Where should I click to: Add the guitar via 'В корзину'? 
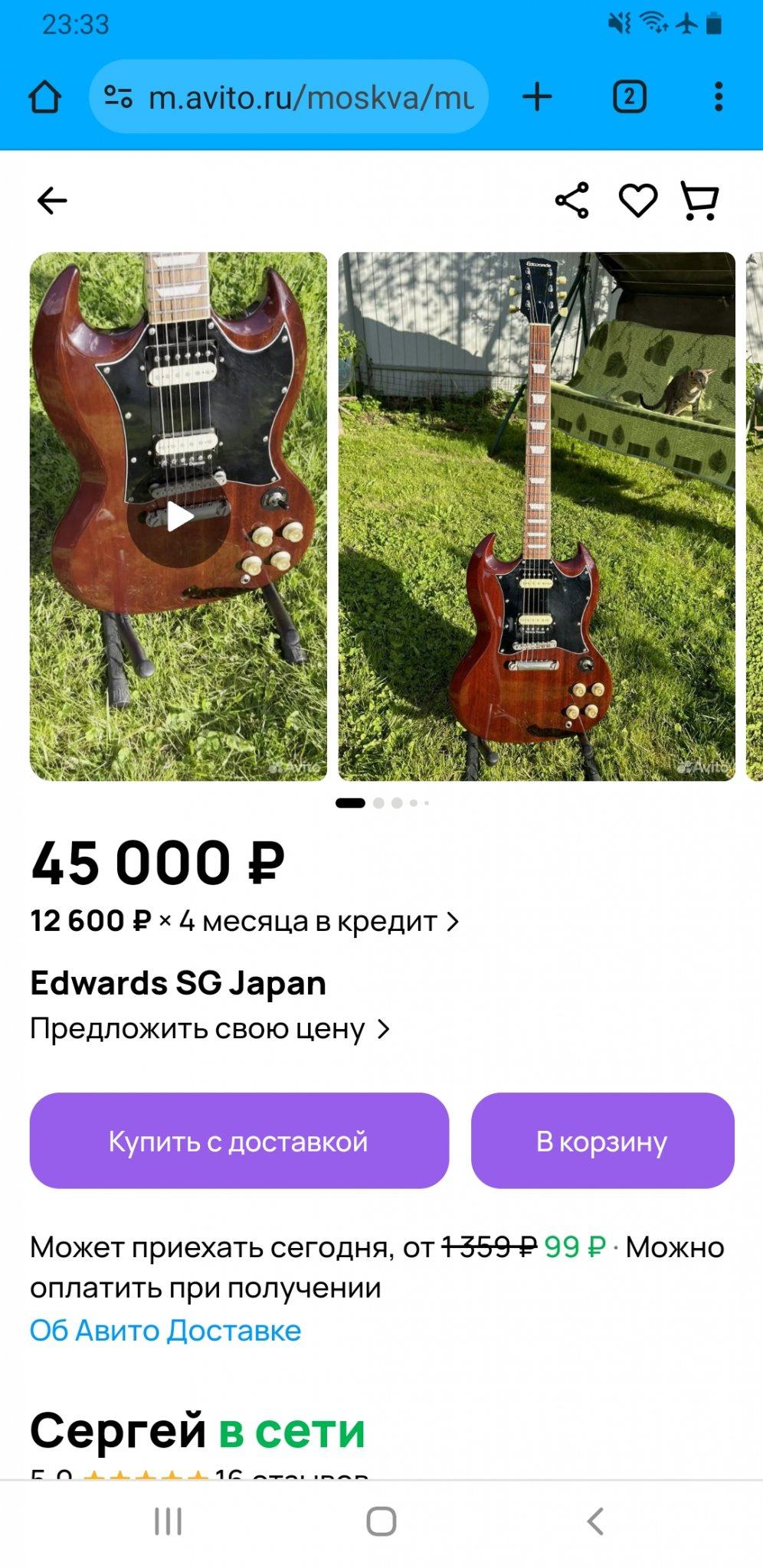click(602, 1141)
